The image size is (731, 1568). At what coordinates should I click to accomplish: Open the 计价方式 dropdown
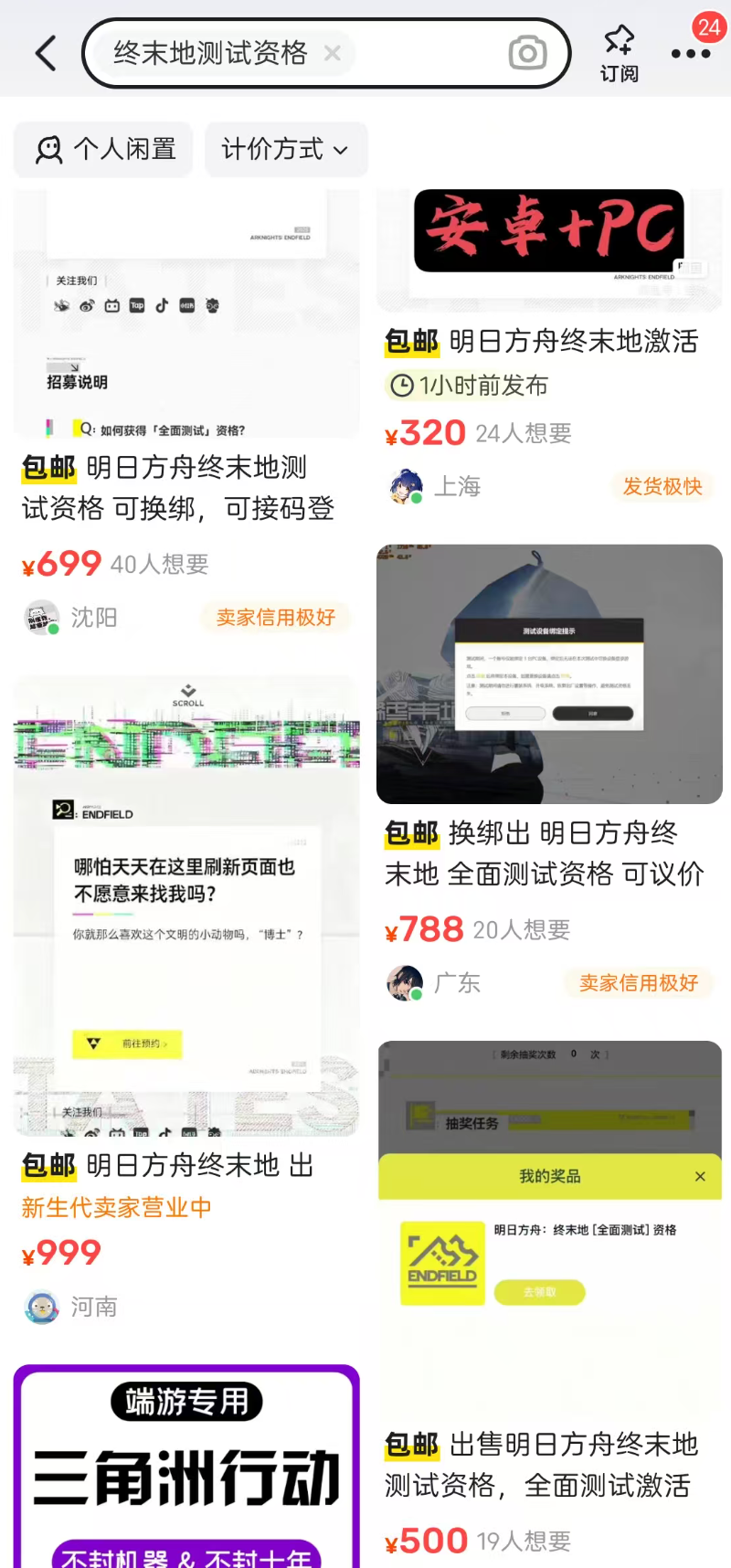click(286, 150)
